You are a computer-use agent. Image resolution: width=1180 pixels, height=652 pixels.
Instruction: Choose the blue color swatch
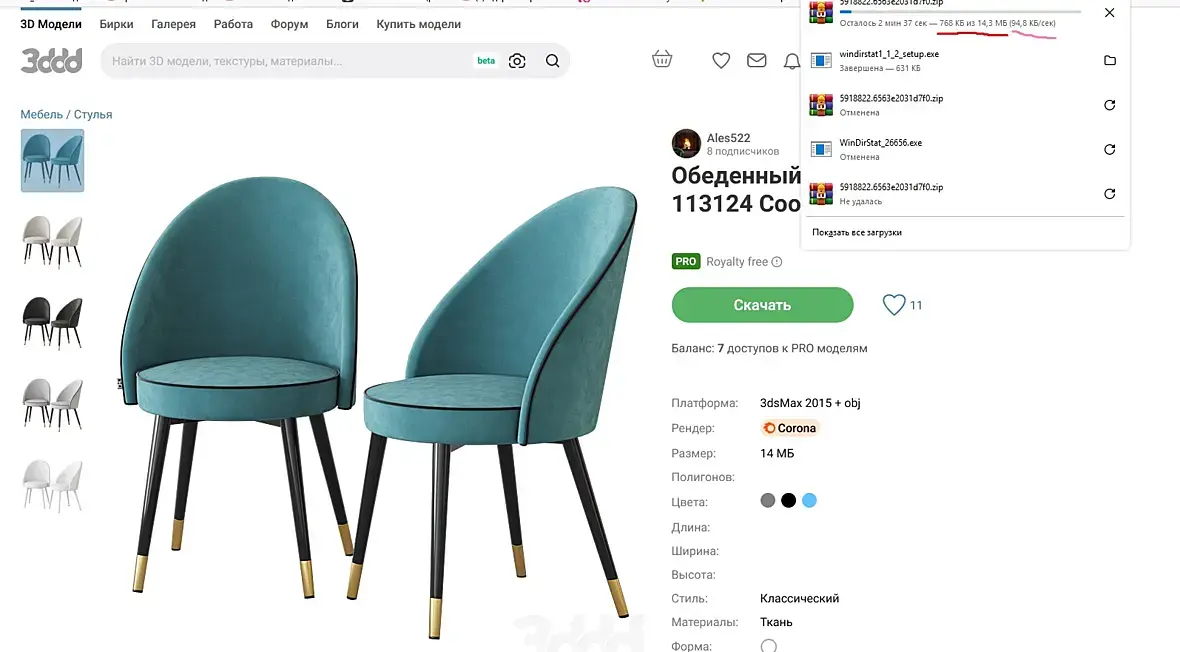[x=809, y=500]
